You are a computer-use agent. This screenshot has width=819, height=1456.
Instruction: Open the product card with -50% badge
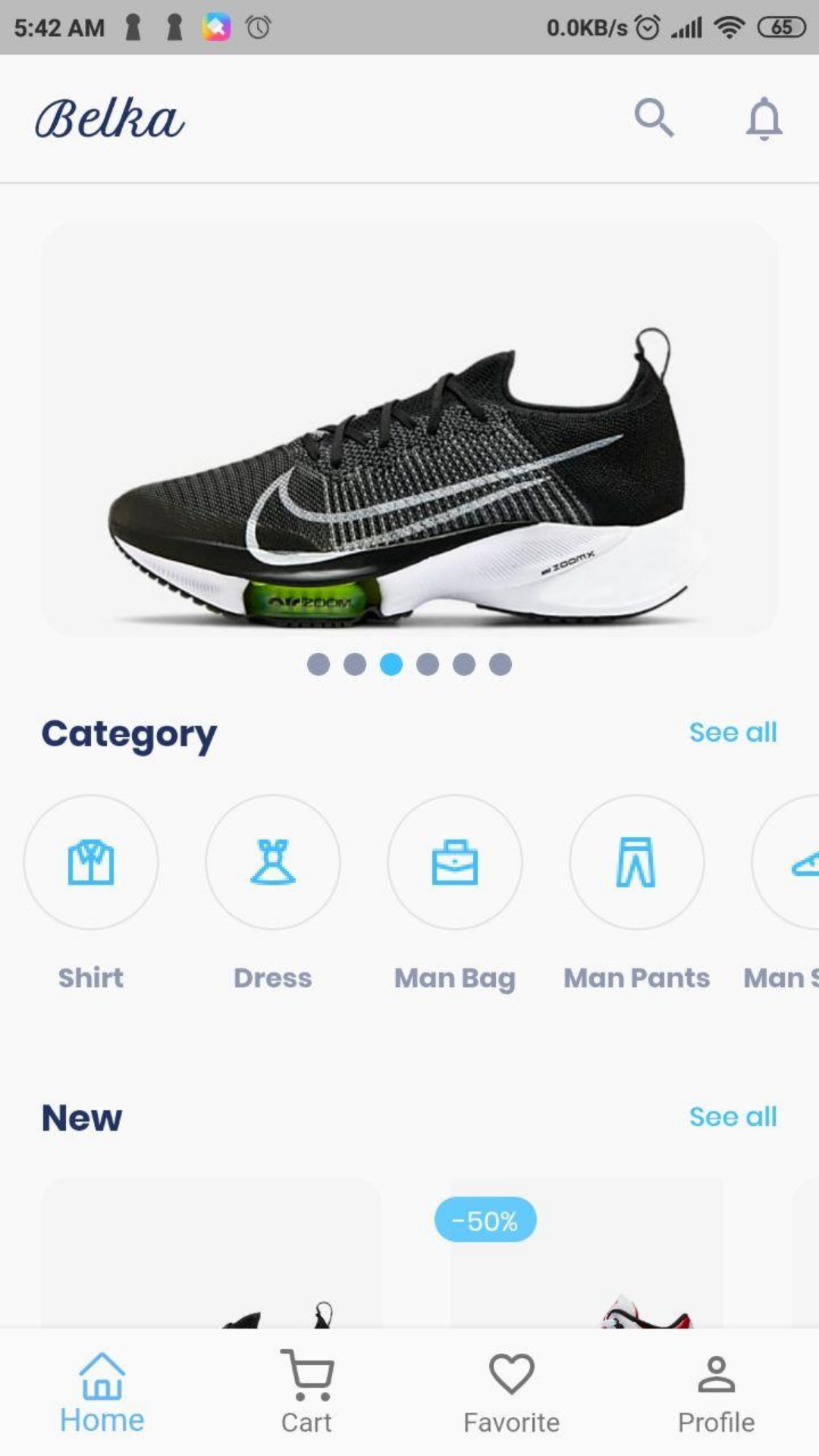pyautogui.click(x=586, y=1253)
